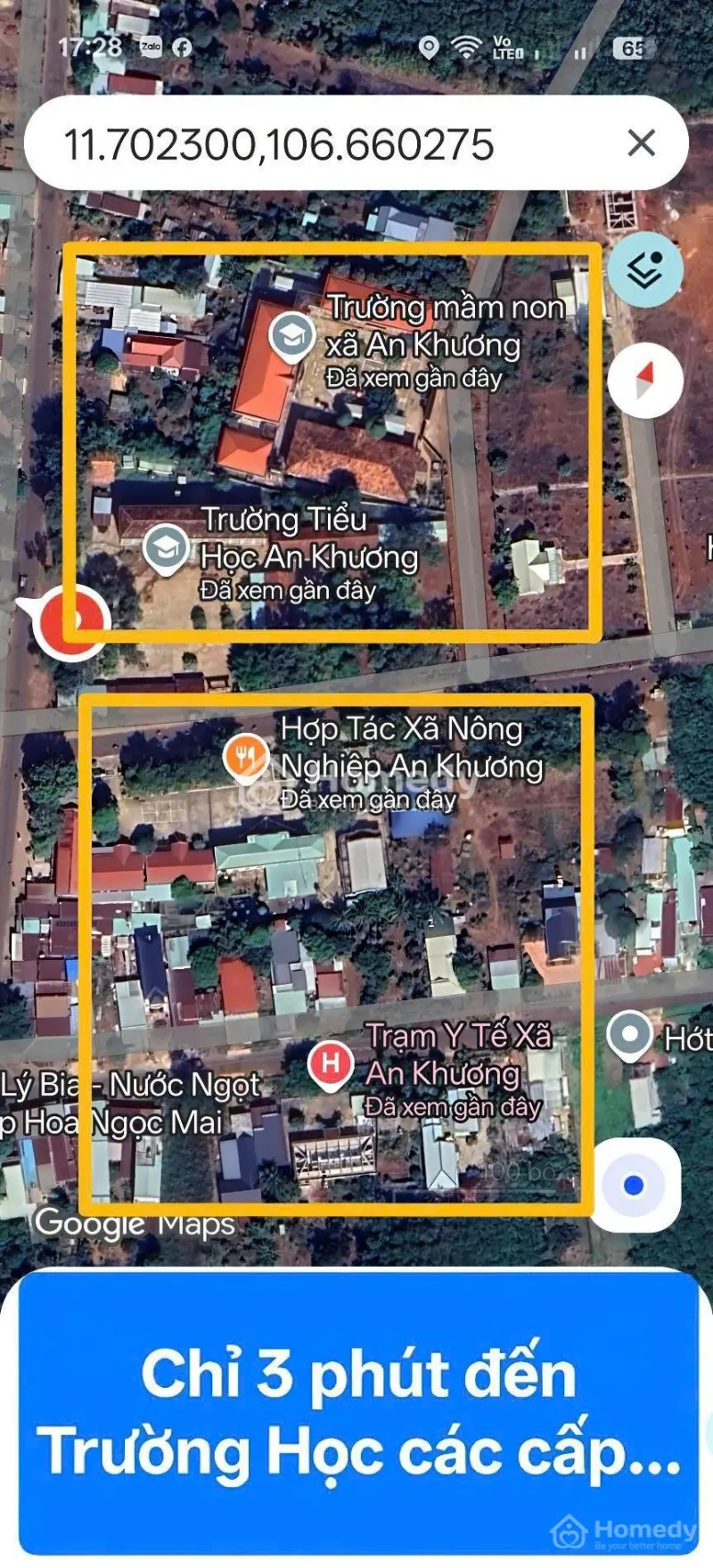Clear the coordinates search with the X button

tap(639, 143)
